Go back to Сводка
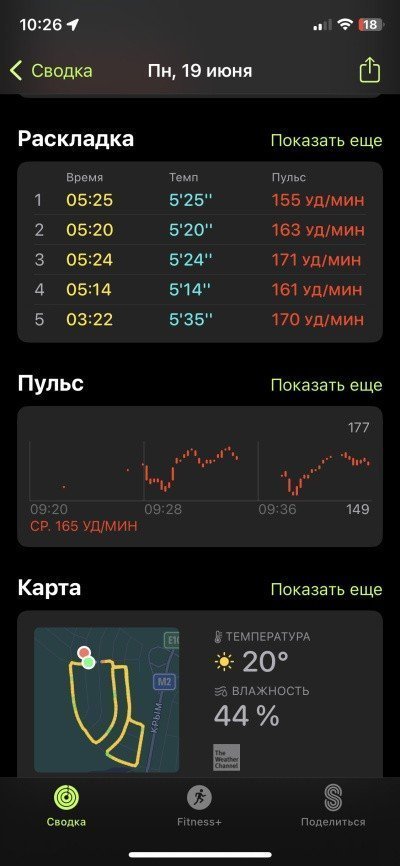This screenshot has width=400, height=866. [51, 71]
